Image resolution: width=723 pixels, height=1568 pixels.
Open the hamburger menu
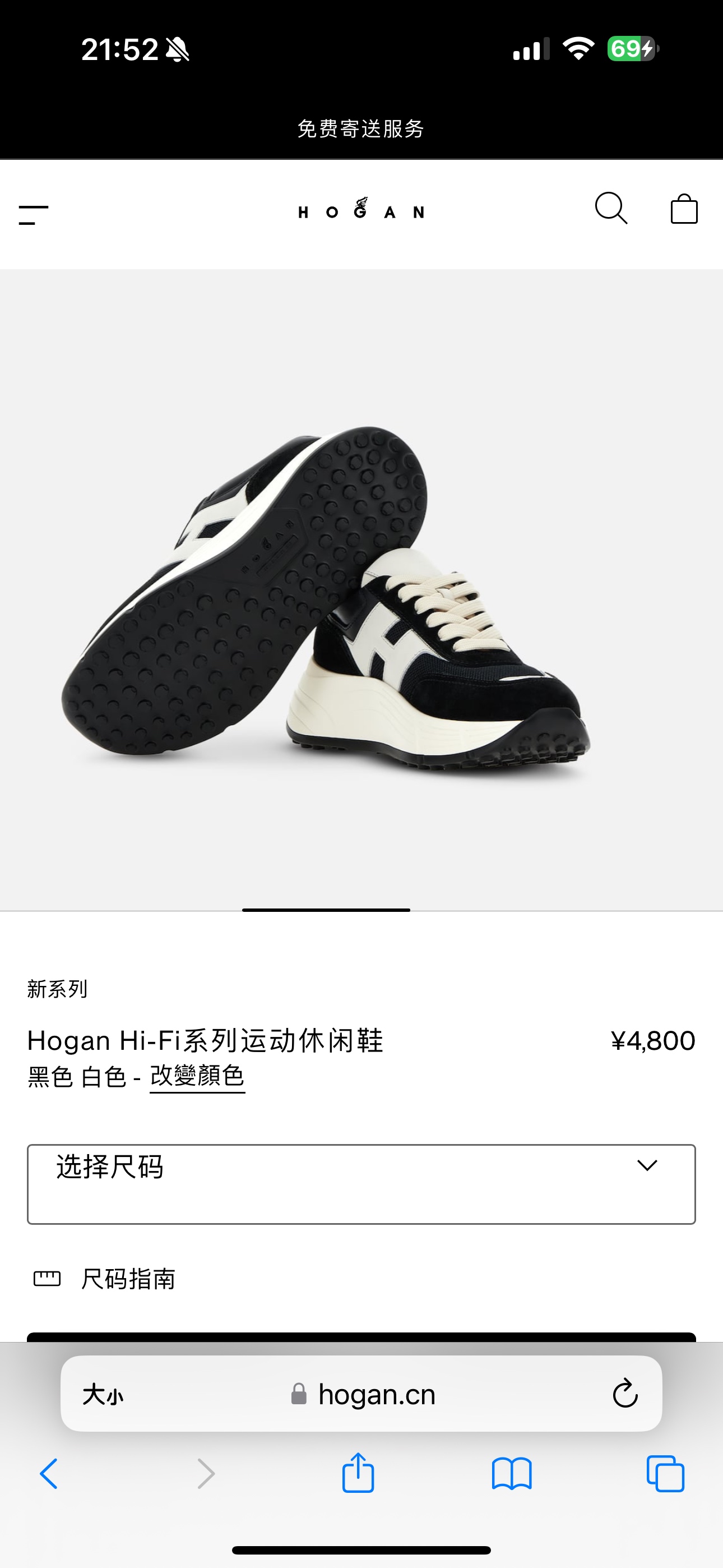(x=34, y=215)
